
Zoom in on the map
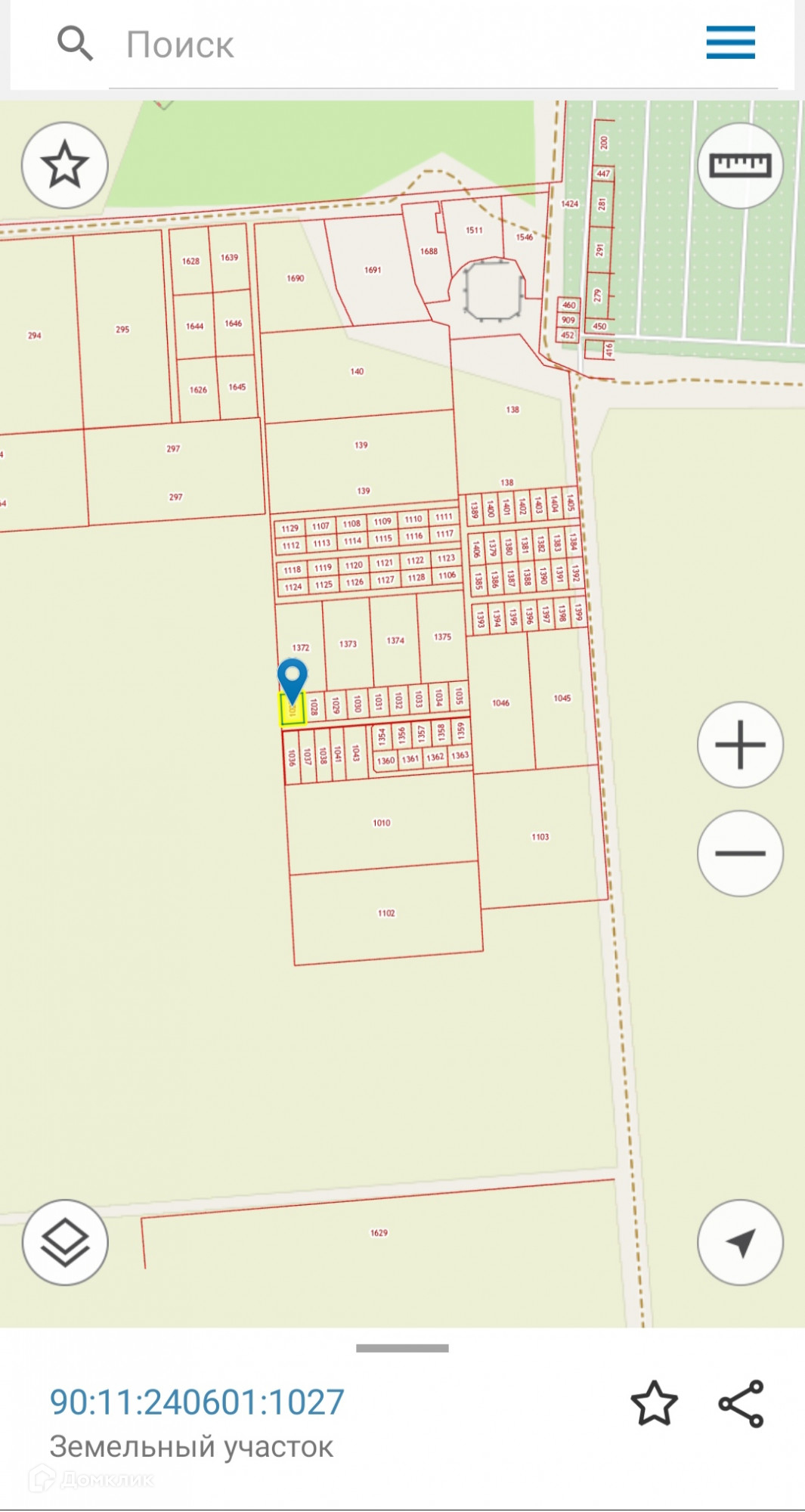coord(739,745)
